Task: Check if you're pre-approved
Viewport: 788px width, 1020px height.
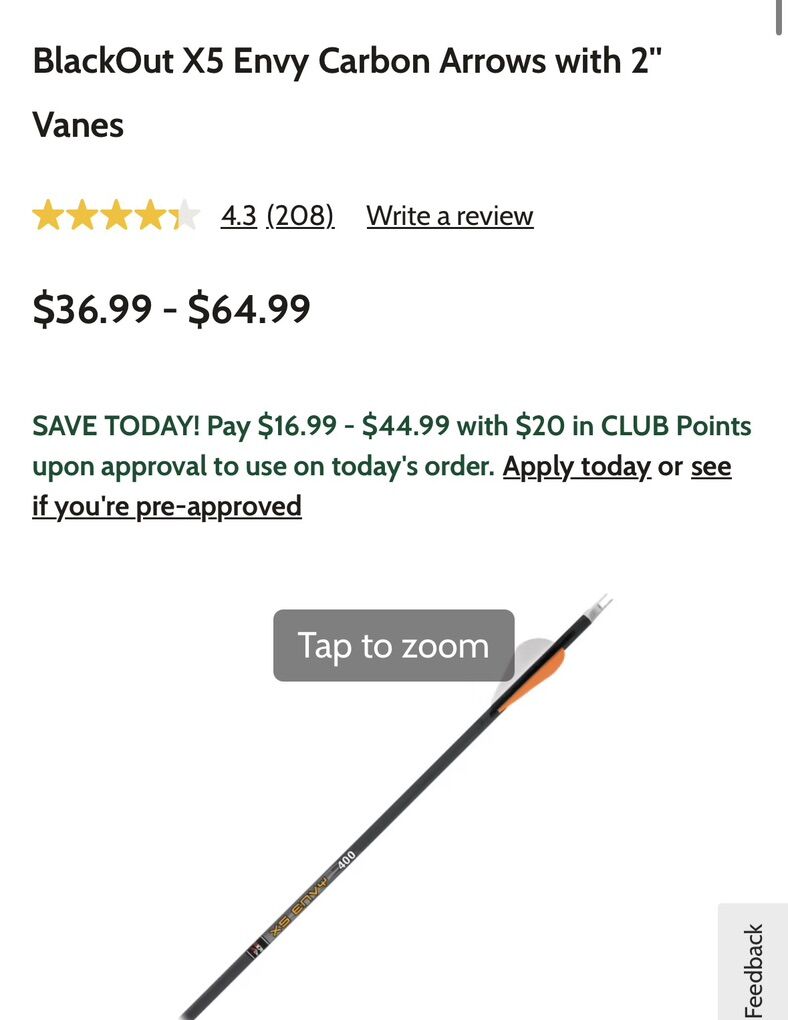Action: point(166,506)
